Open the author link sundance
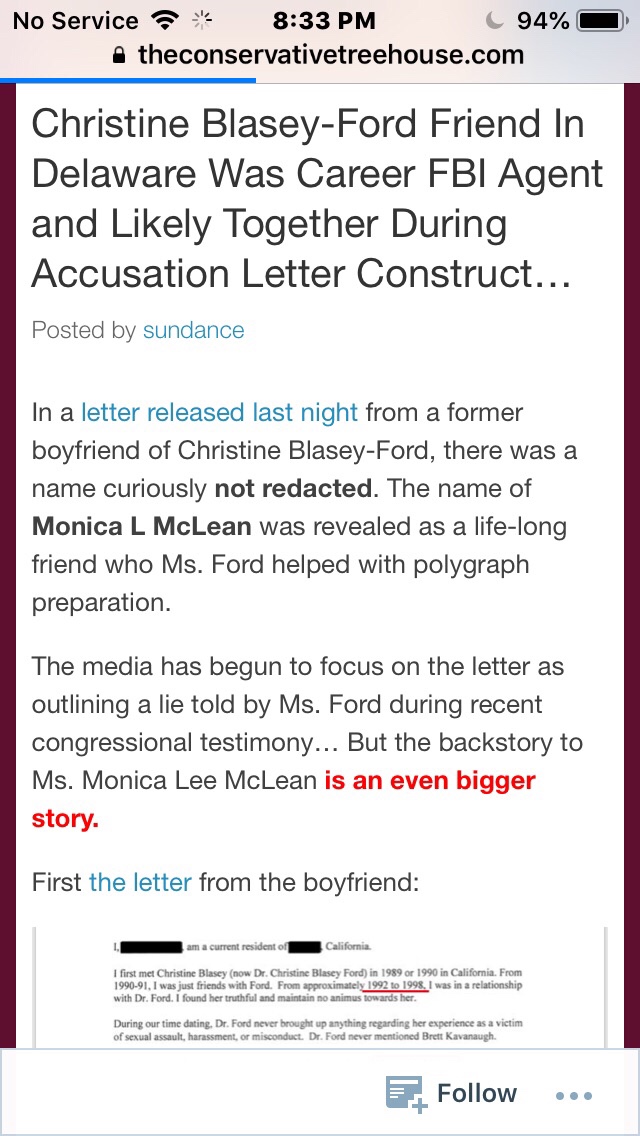 (193, 331)
